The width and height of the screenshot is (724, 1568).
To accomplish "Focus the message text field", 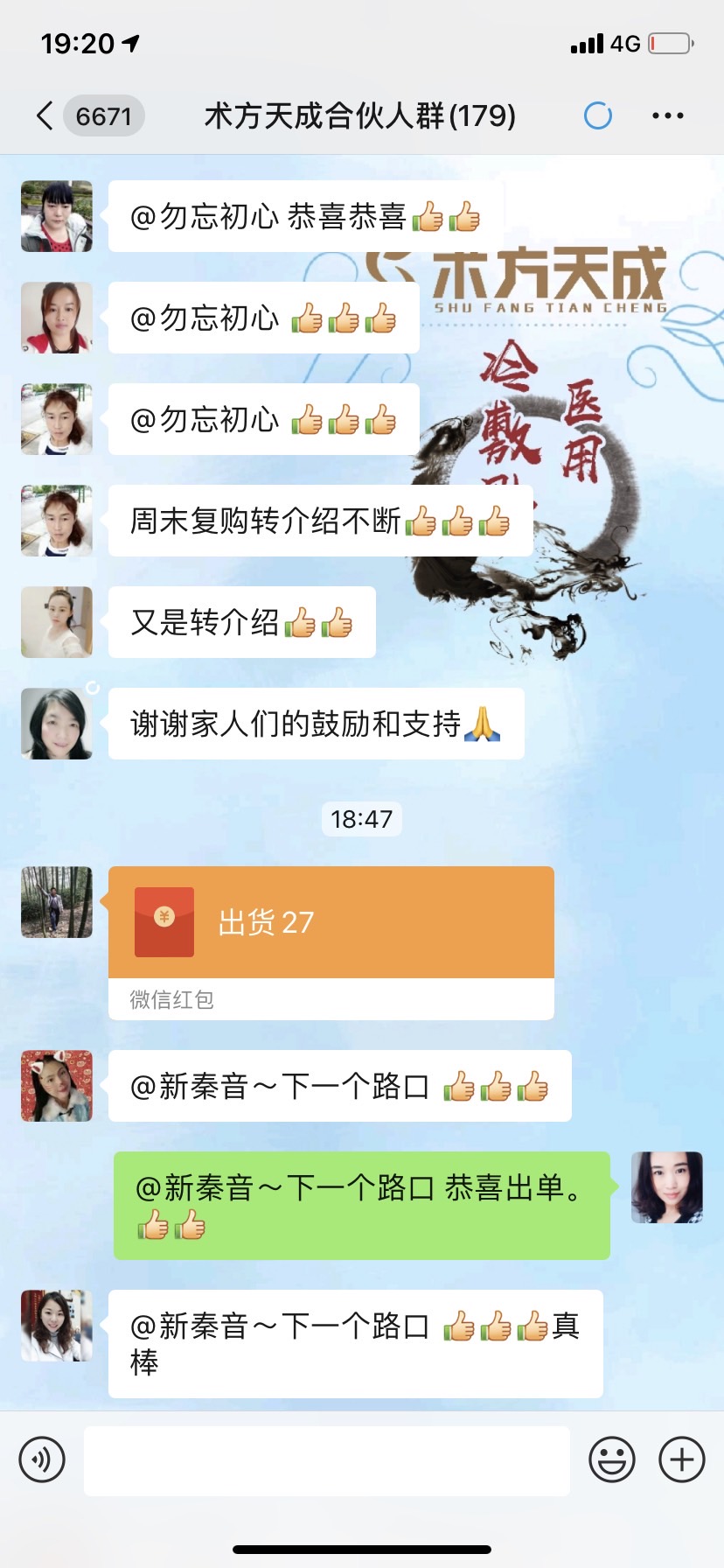I will 327,1459.
